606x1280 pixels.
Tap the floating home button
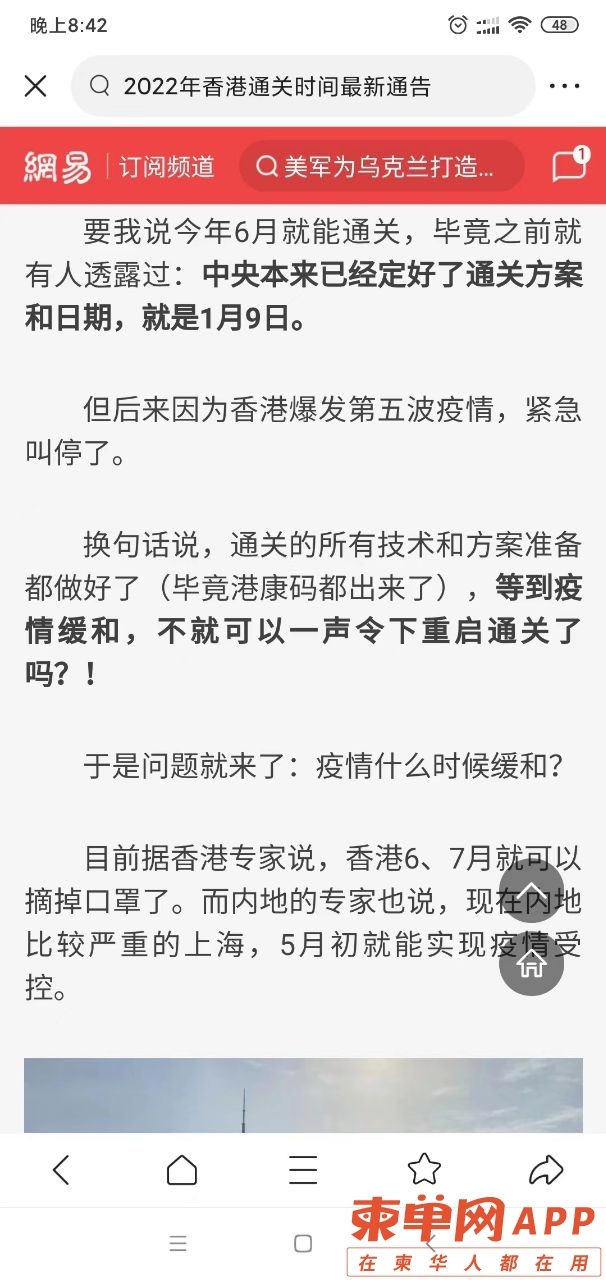532,964
